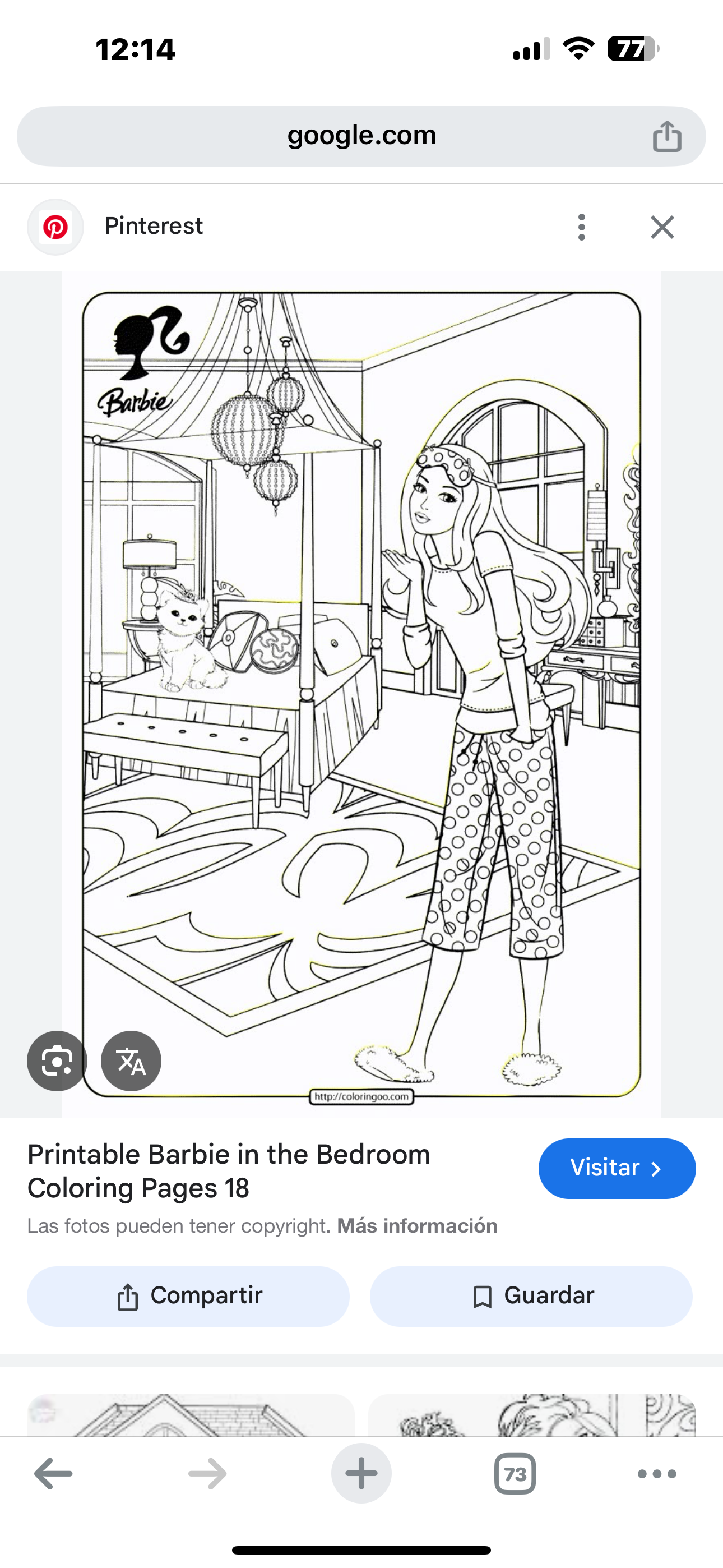Open the Pinterest source link
This screenshot has height=1568, width=723.
coord(154,227)
